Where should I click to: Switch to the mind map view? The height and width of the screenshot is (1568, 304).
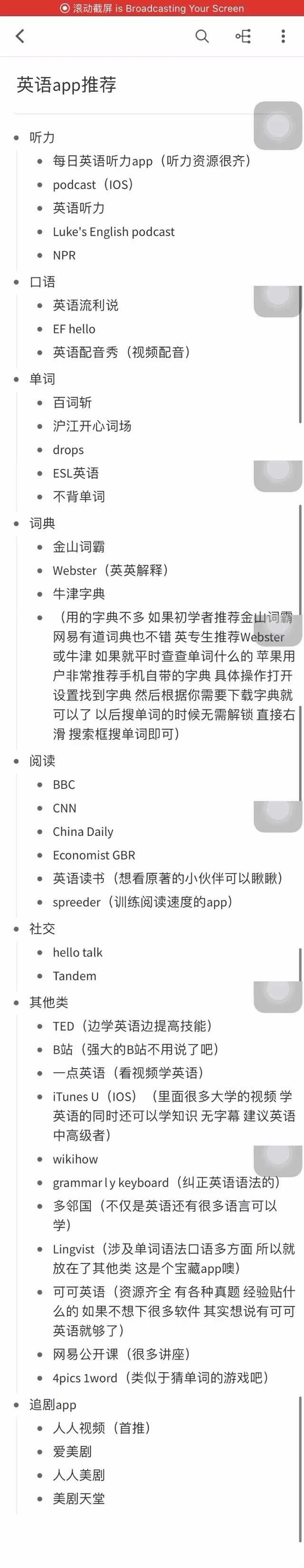243,37
